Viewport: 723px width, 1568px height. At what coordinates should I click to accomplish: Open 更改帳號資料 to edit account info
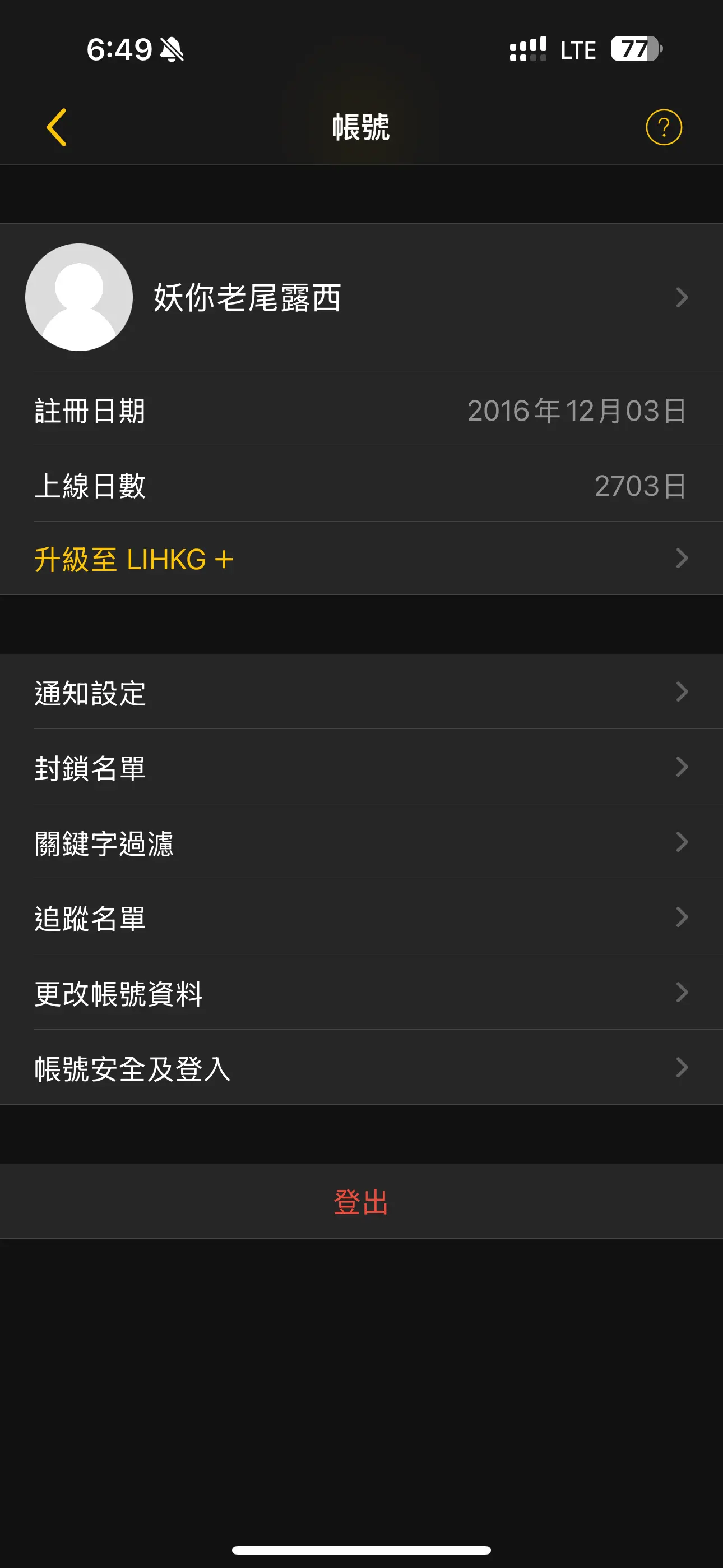pyautogui.click(x=361, y=993)
